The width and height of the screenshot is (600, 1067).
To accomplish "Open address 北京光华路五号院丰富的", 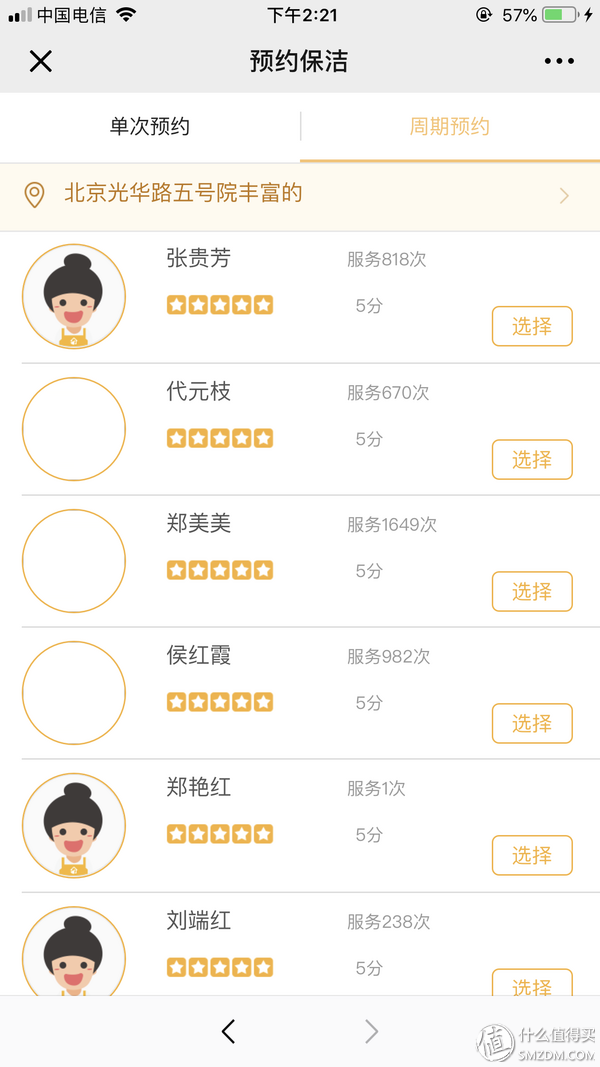I will click(300, 194).
